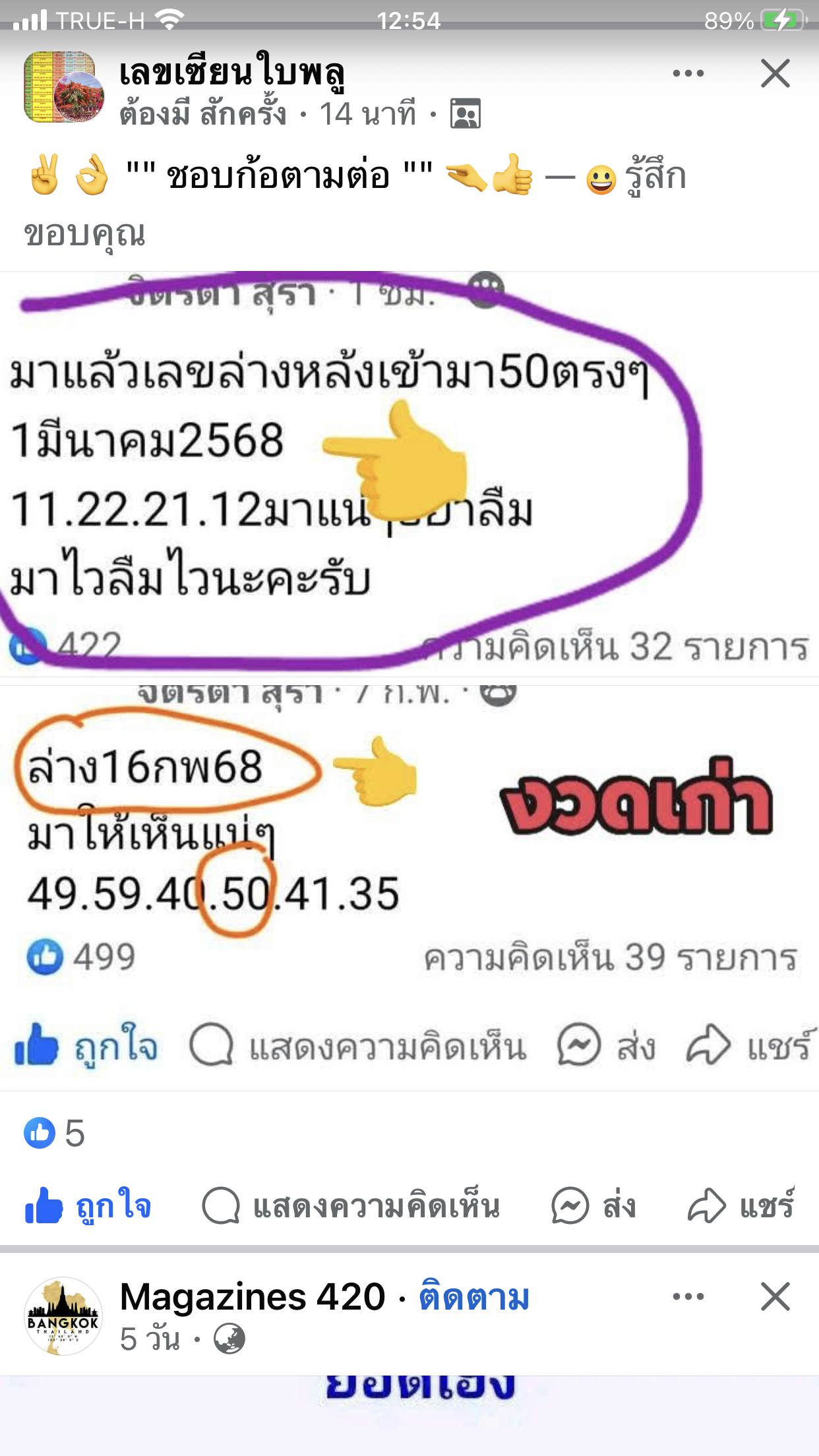Hide the เลขเซียนใบพลู post
Viewport: 819px width, 1456px height.
click(775, 73)
